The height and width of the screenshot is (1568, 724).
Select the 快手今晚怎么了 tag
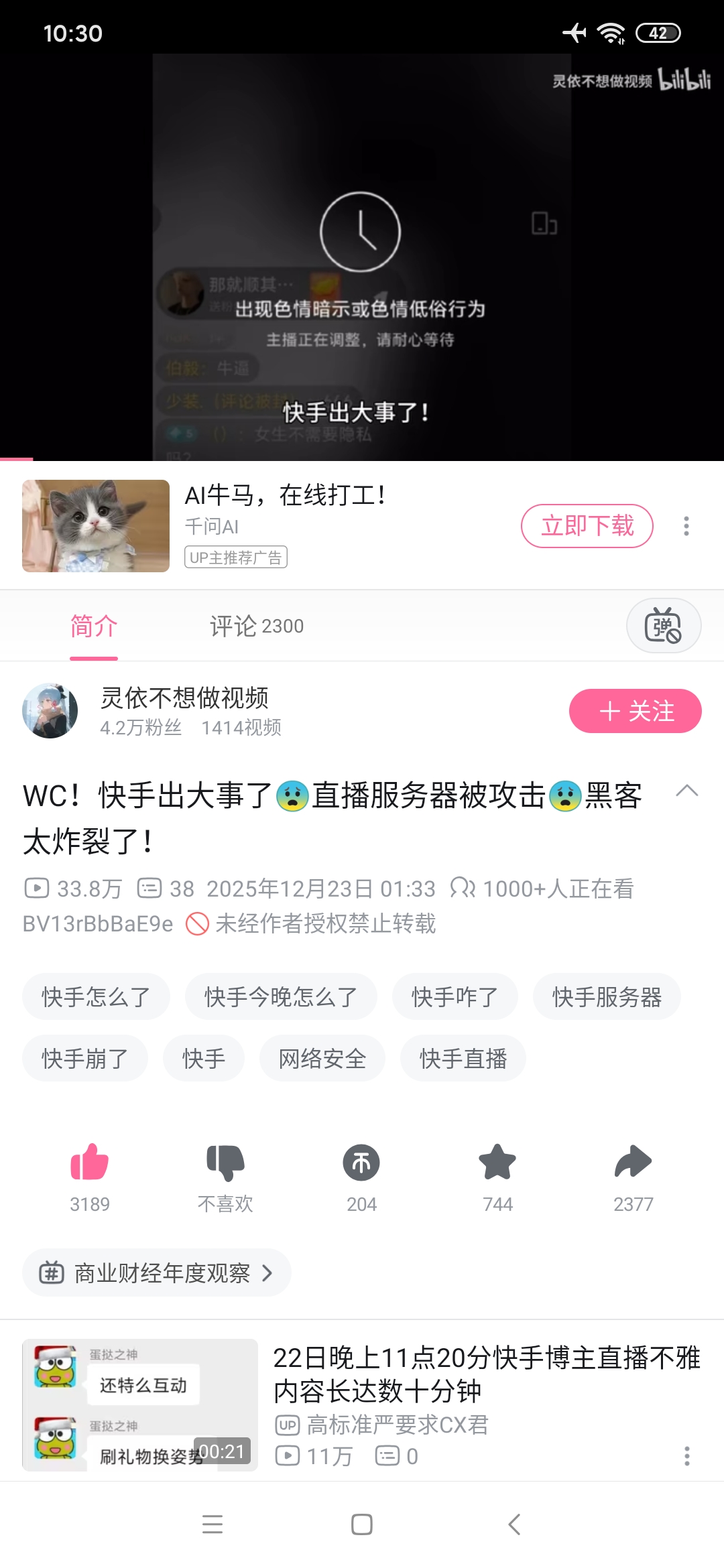(281, 997)
